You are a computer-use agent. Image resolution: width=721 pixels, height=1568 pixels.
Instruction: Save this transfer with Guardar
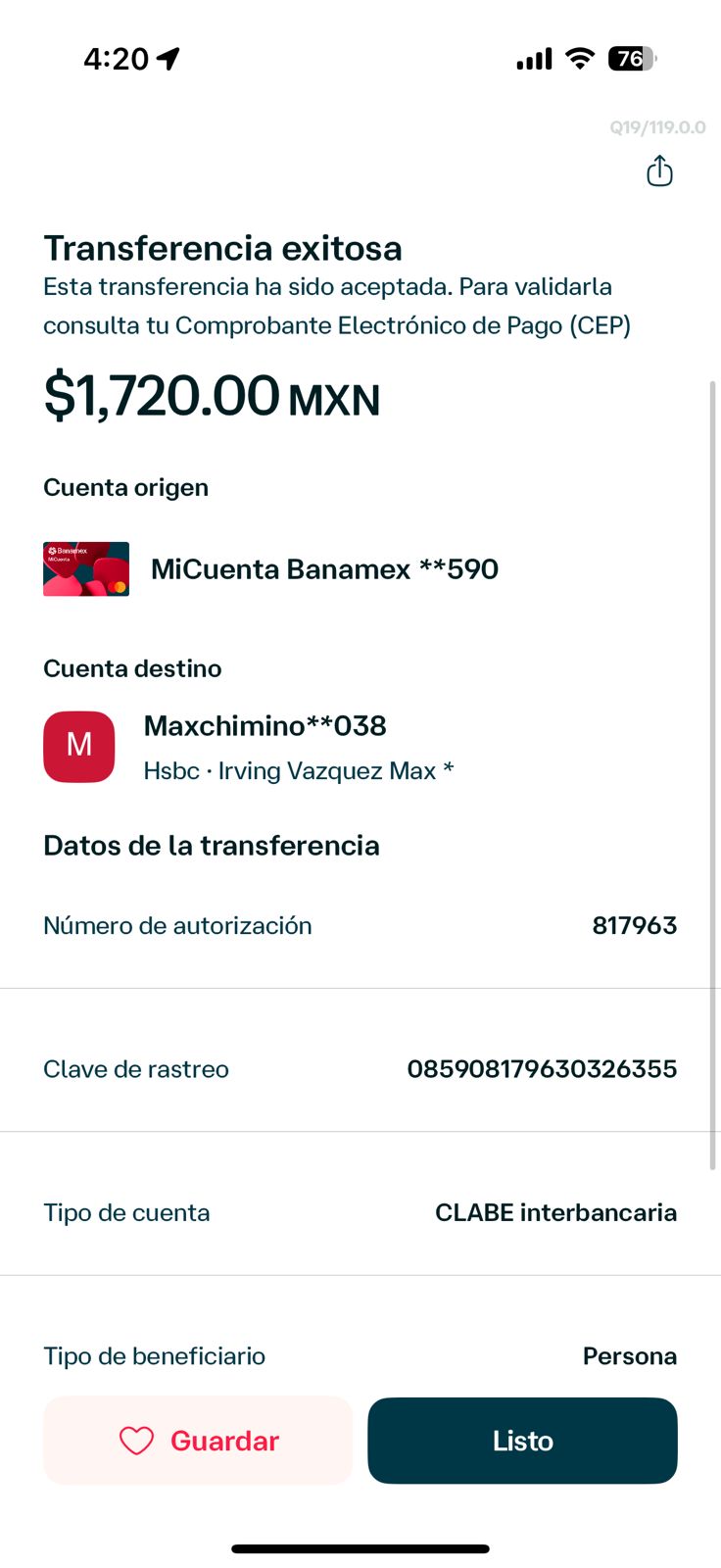coord(198,1441)
